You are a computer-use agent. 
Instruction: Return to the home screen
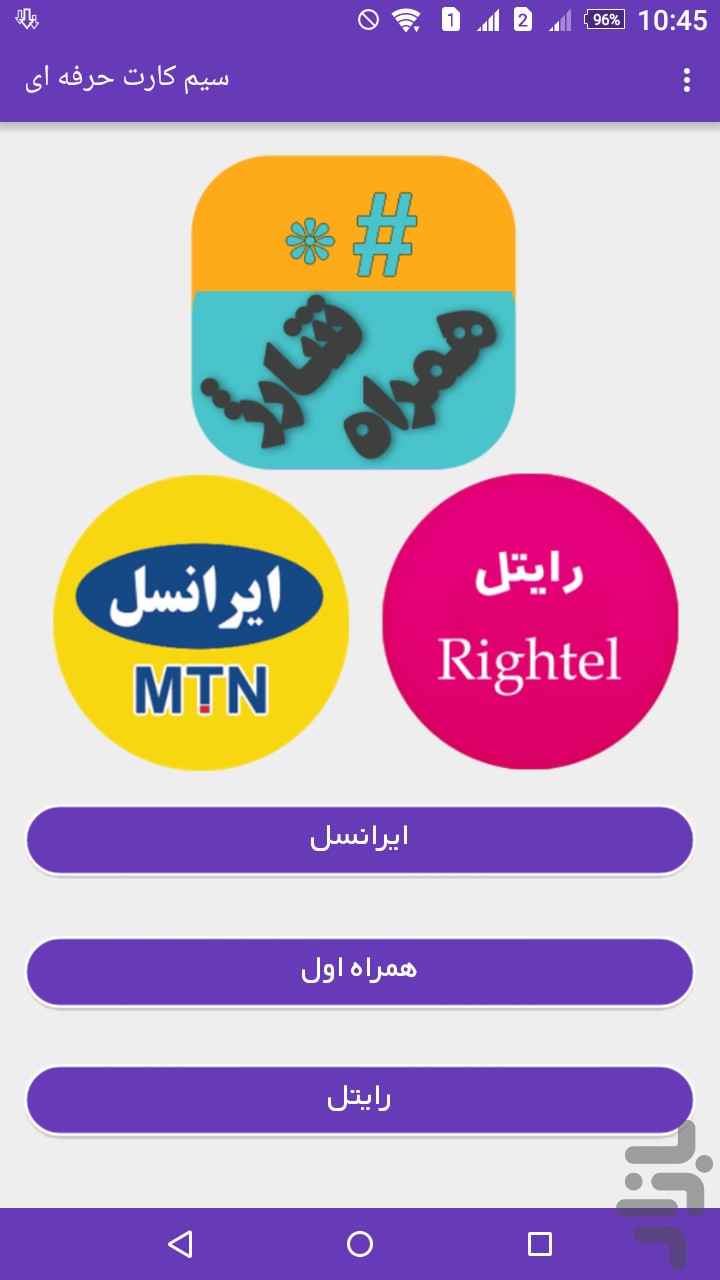tap(359, 1244)
